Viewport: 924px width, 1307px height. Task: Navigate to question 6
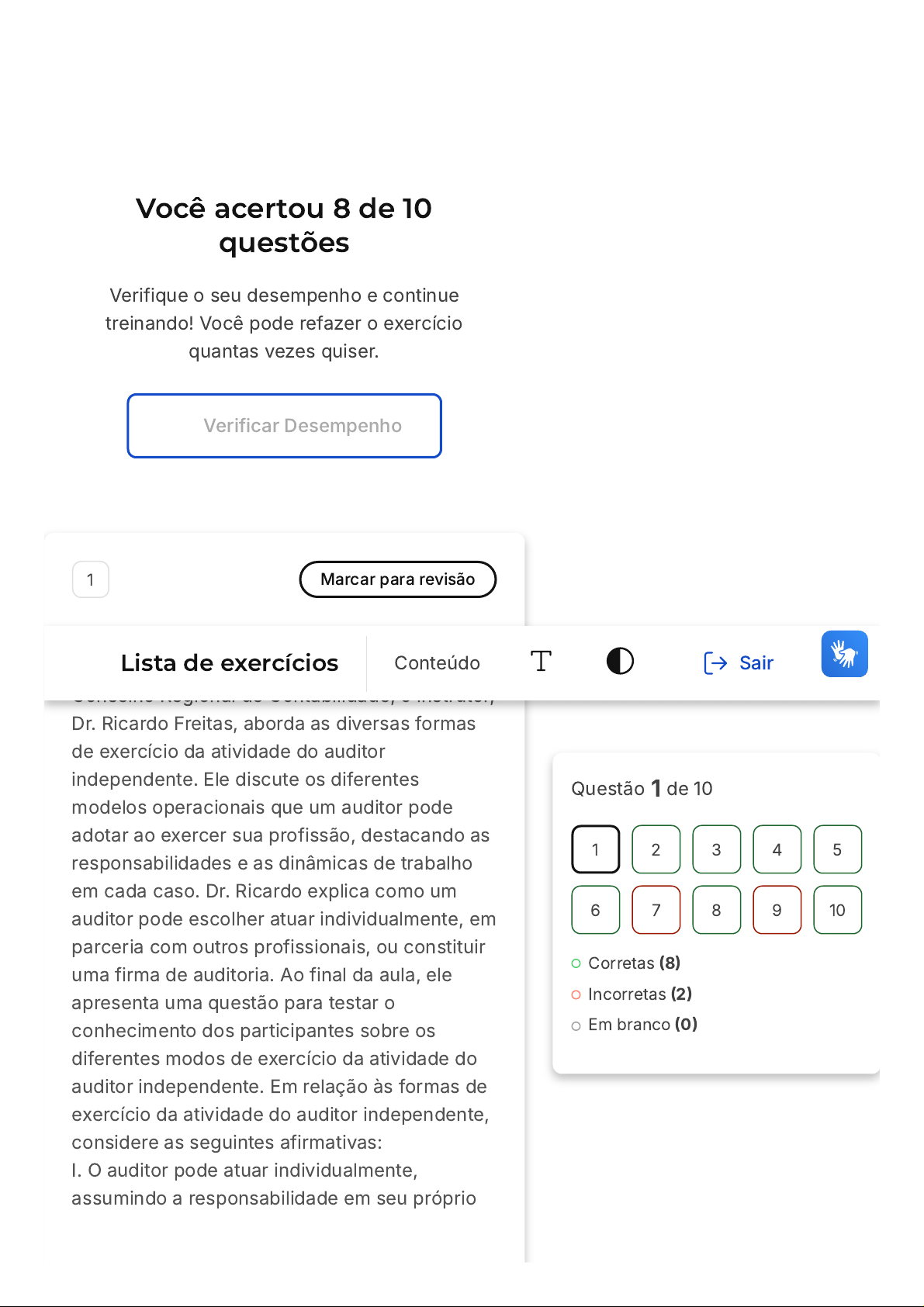coord(595,910)
